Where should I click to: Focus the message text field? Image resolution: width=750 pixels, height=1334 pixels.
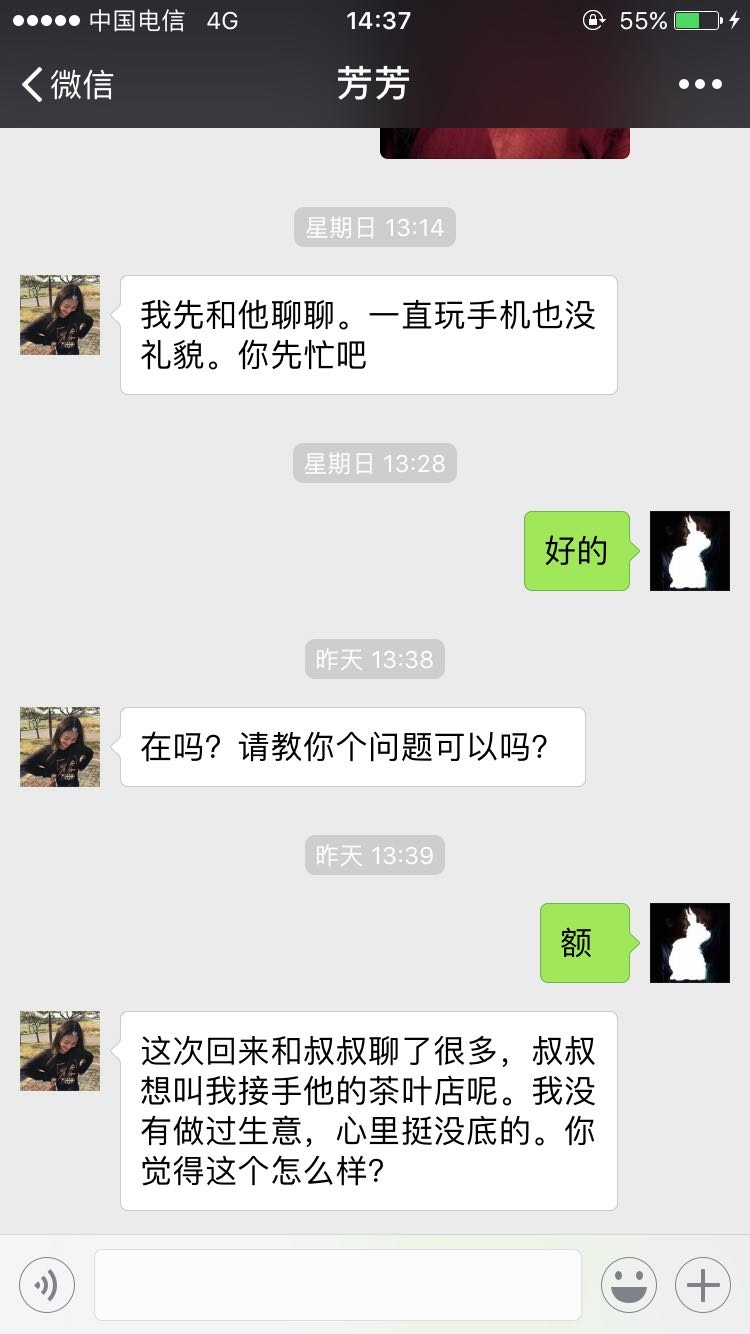coord(338,1285)
